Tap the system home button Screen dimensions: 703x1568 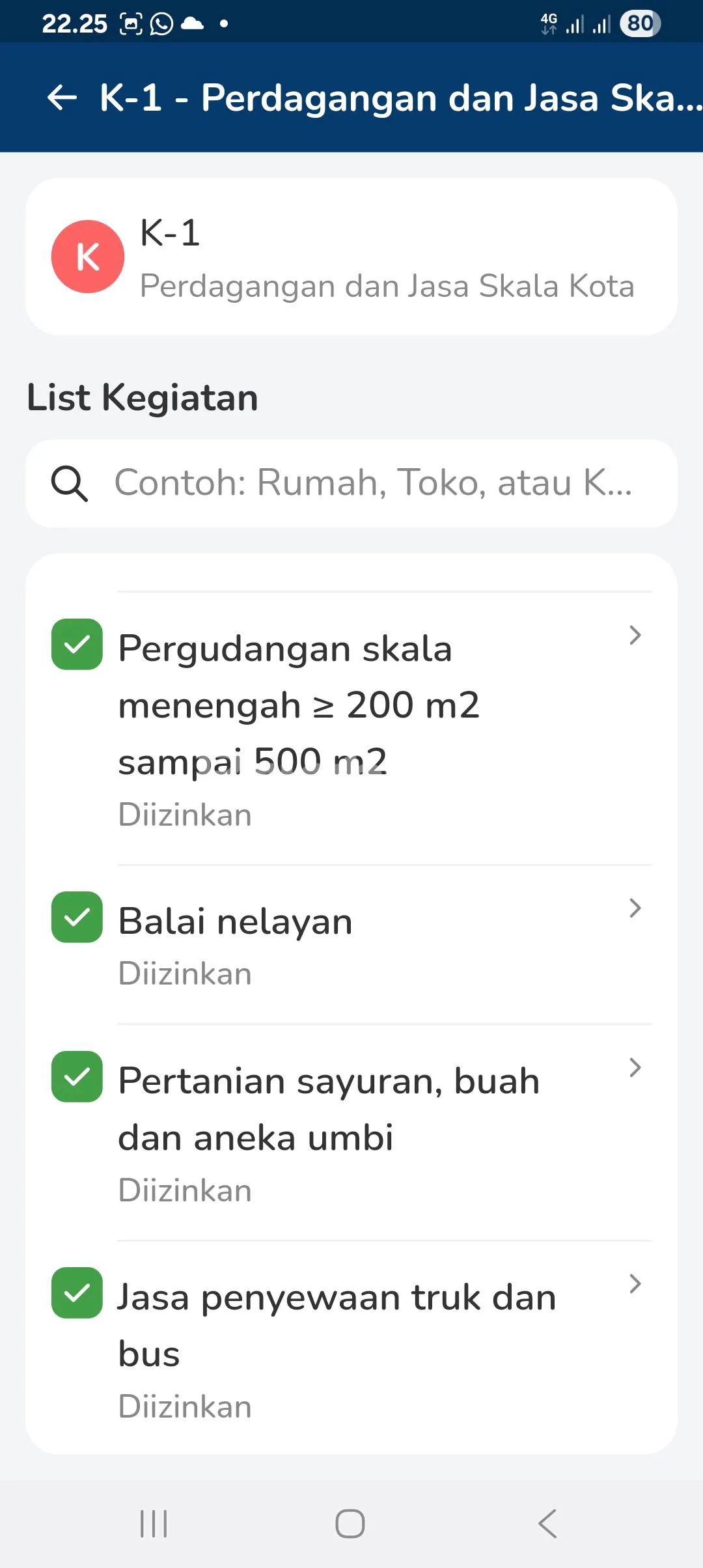(x=350, y=1524)
